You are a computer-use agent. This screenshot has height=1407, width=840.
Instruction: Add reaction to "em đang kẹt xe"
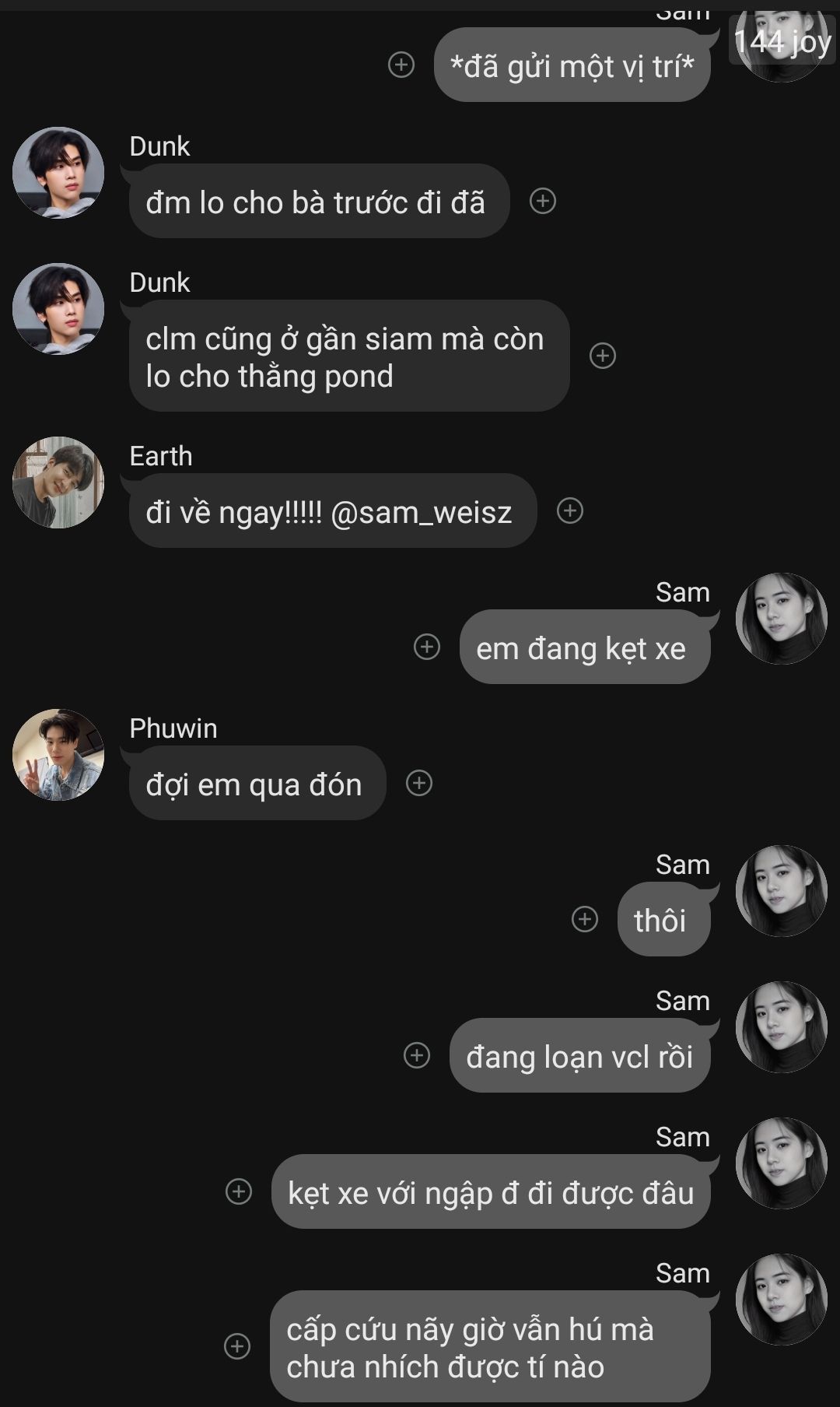coord(426,647)
